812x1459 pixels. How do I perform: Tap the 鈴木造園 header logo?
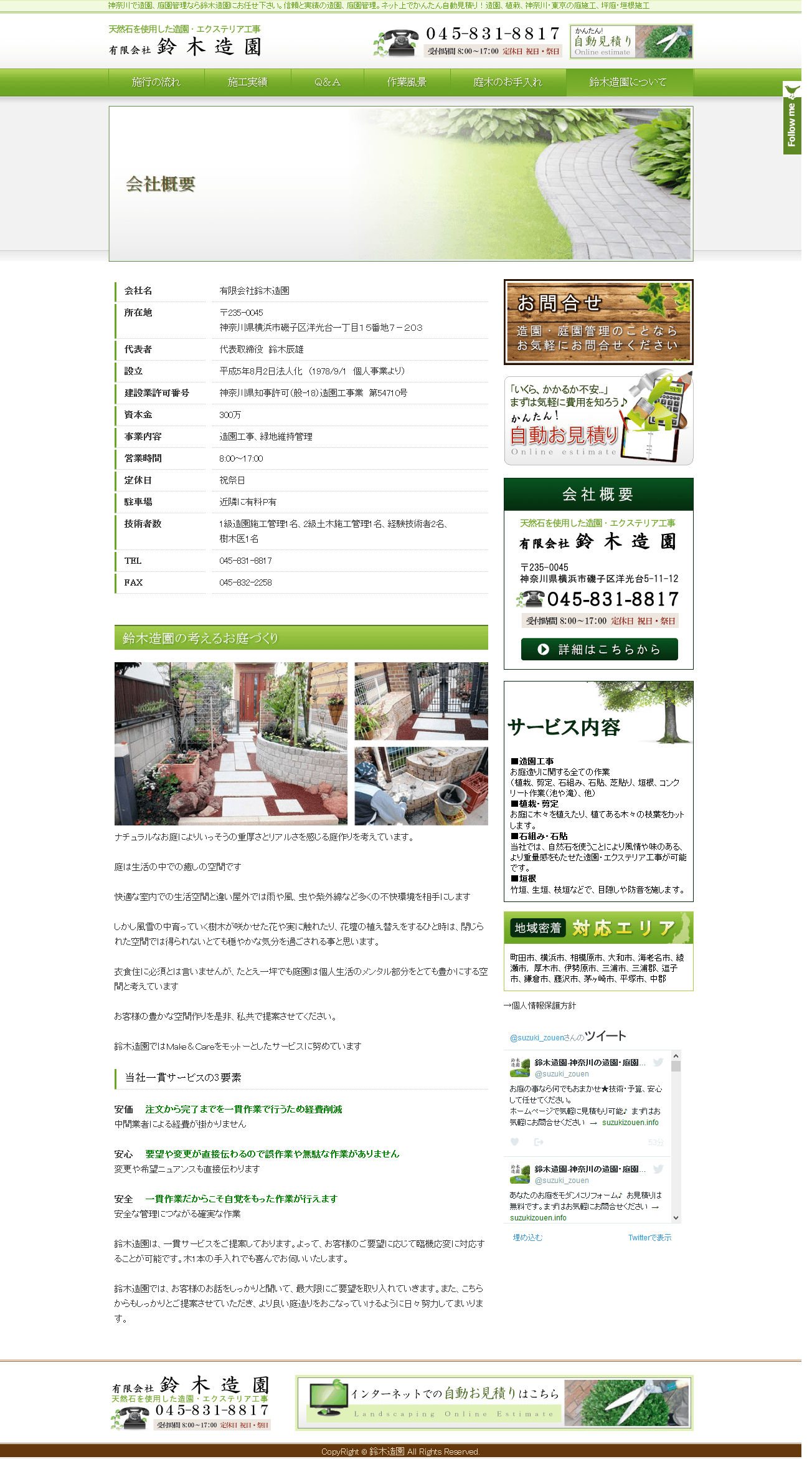185,42
